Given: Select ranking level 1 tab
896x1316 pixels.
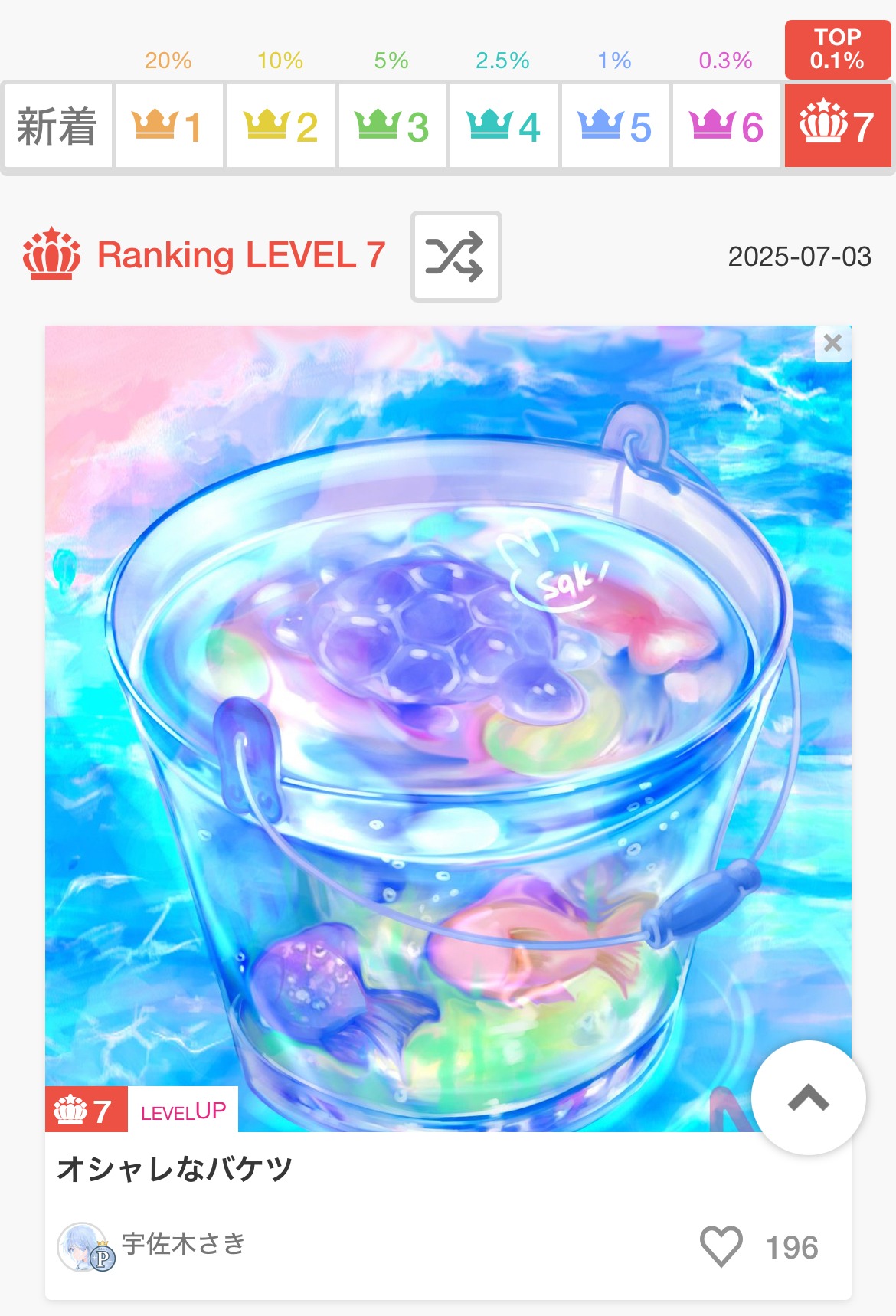Looking at the screenshot, I should [x=169, y=126].
